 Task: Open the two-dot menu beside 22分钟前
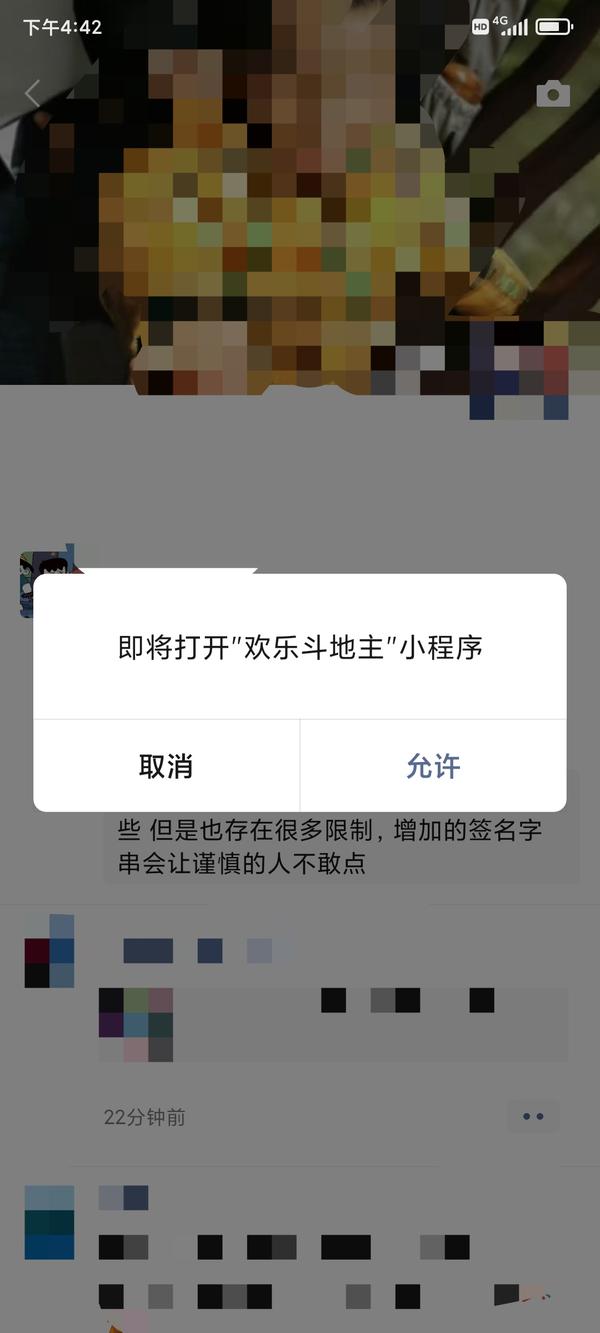pos(533,1116)
